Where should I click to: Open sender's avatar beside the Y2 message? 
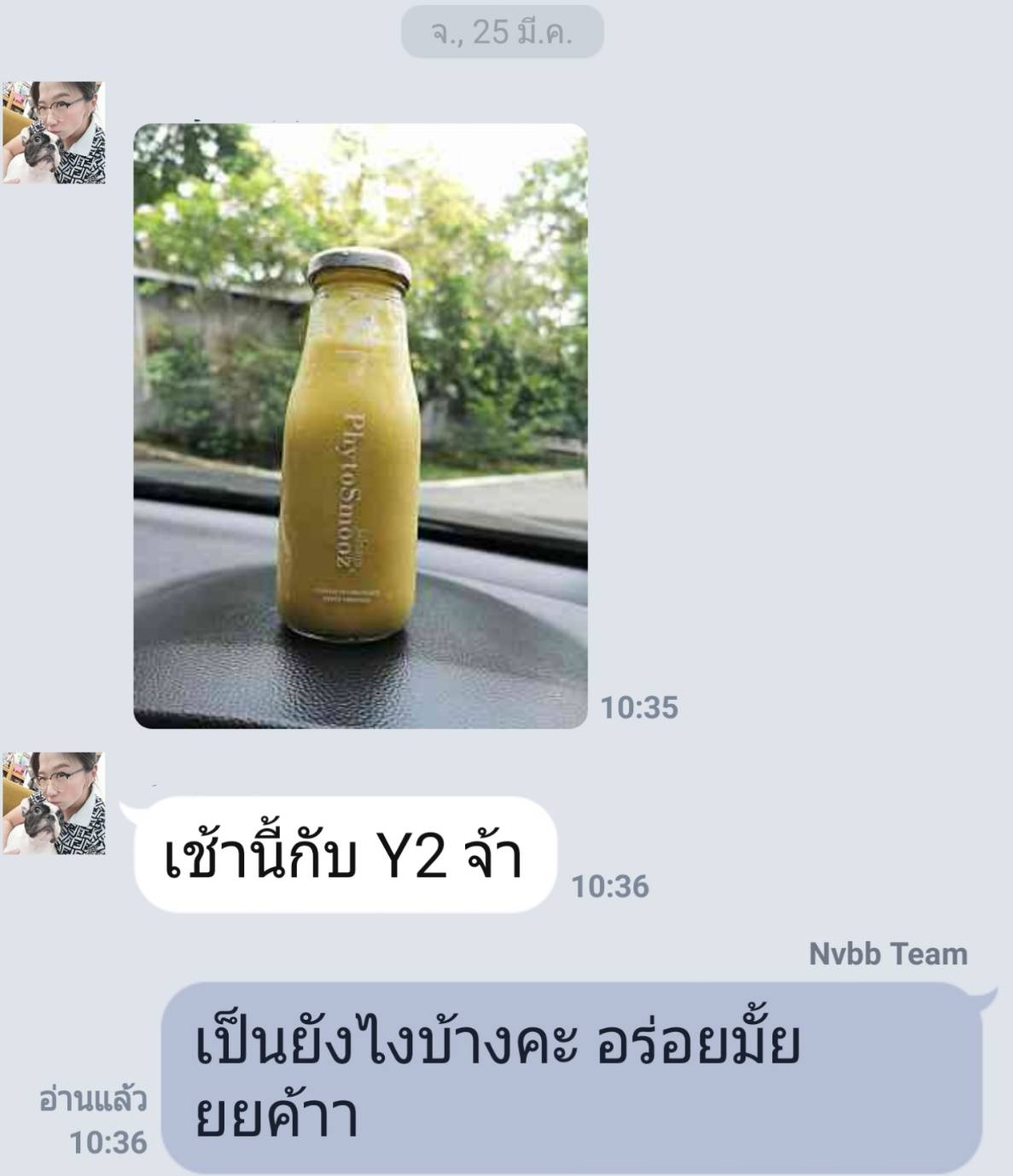point(53,803)
